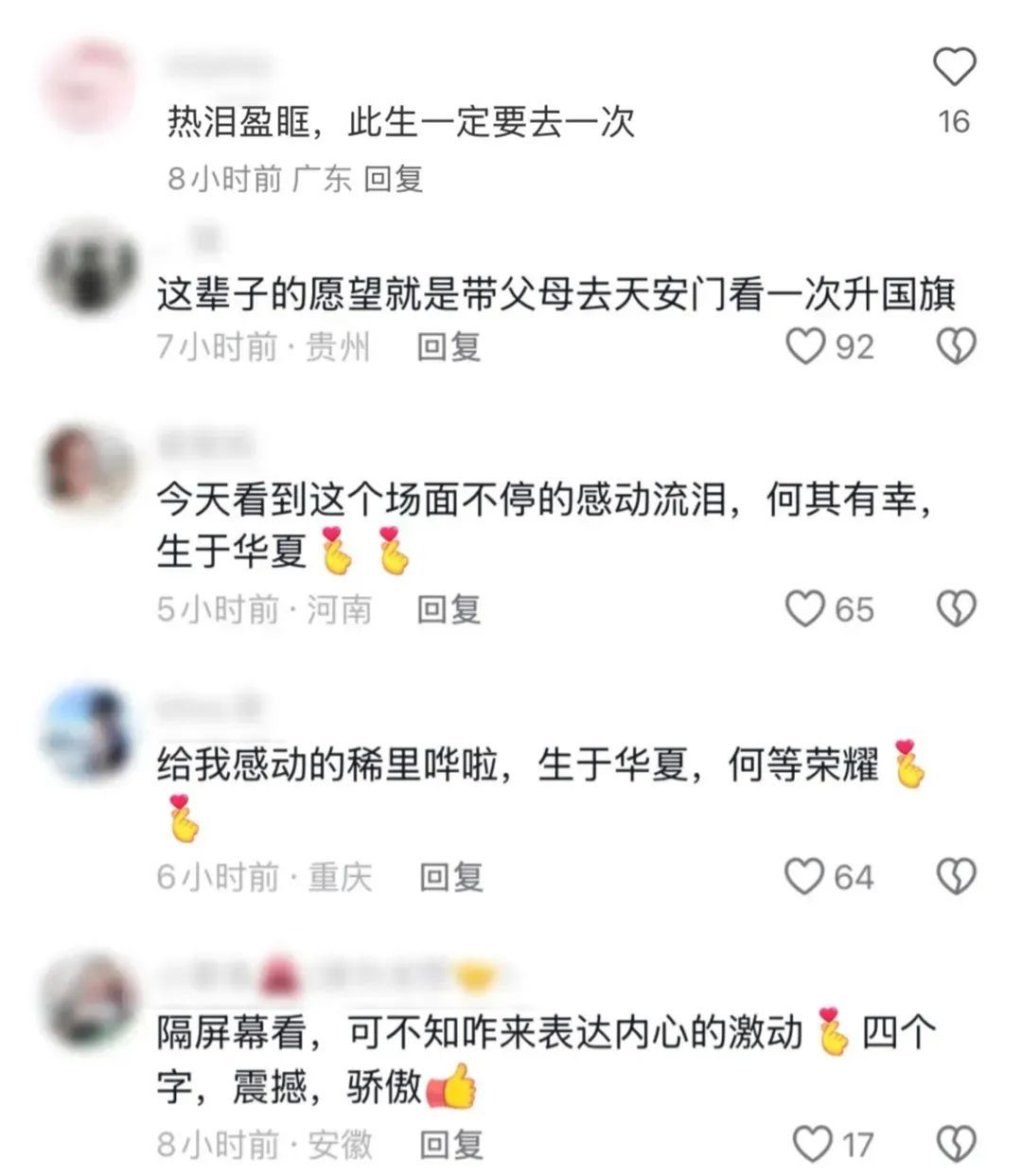Like the 安徽 comment 震撼,骄傲

(812, 1144)
